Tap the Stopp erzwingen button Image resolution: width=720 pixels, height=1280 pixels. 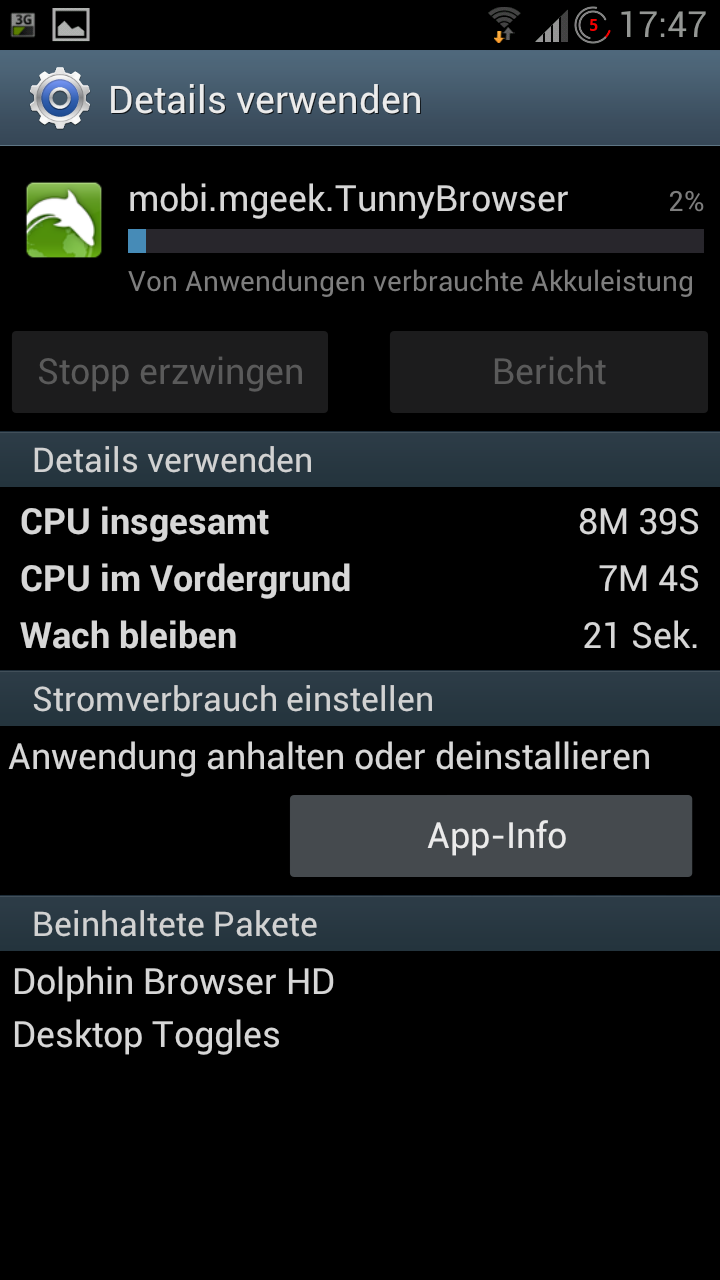[x=170, y=372]
